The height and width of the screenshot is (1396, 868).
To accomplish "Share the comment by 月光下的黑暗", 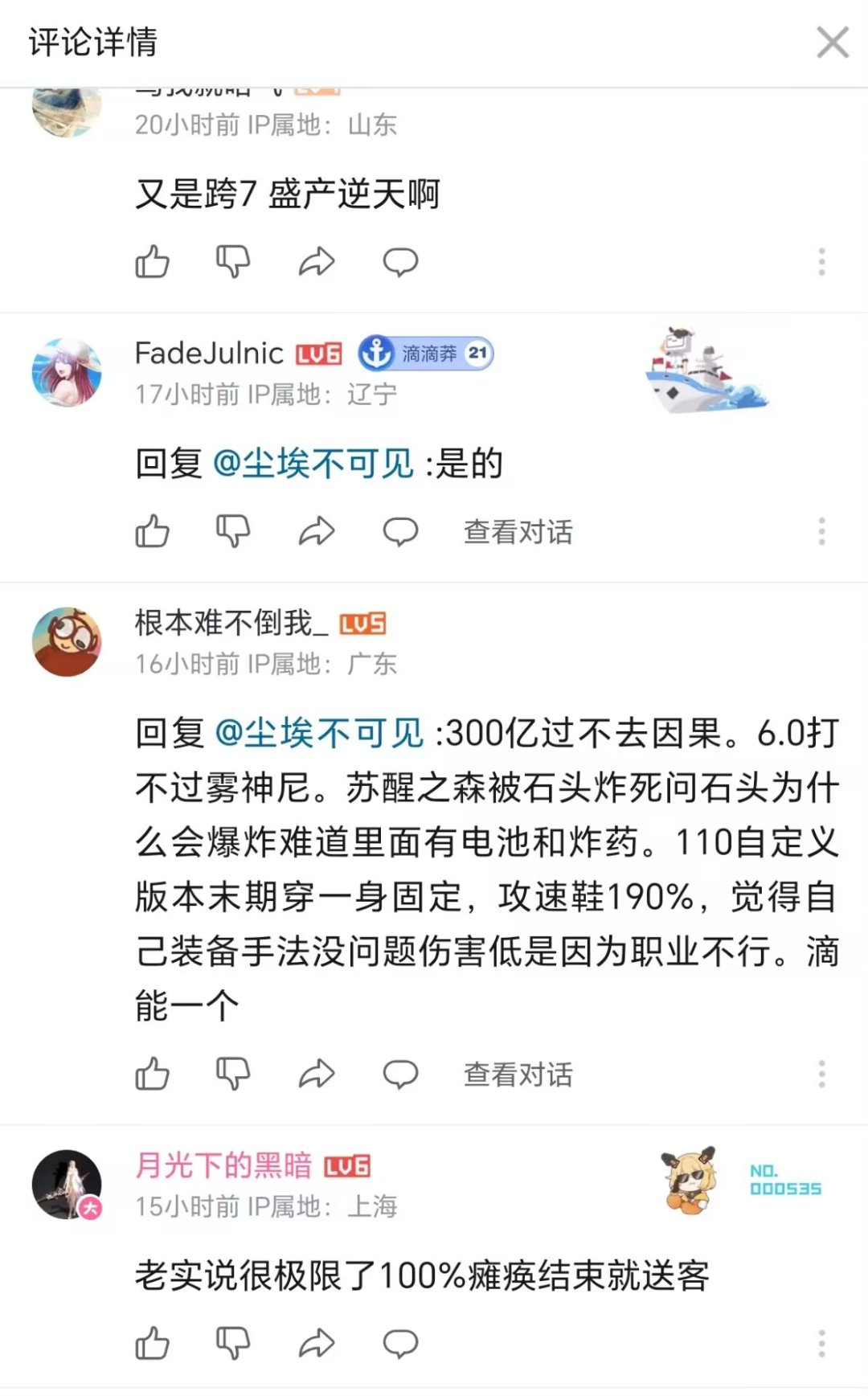I will point(316,1343).
